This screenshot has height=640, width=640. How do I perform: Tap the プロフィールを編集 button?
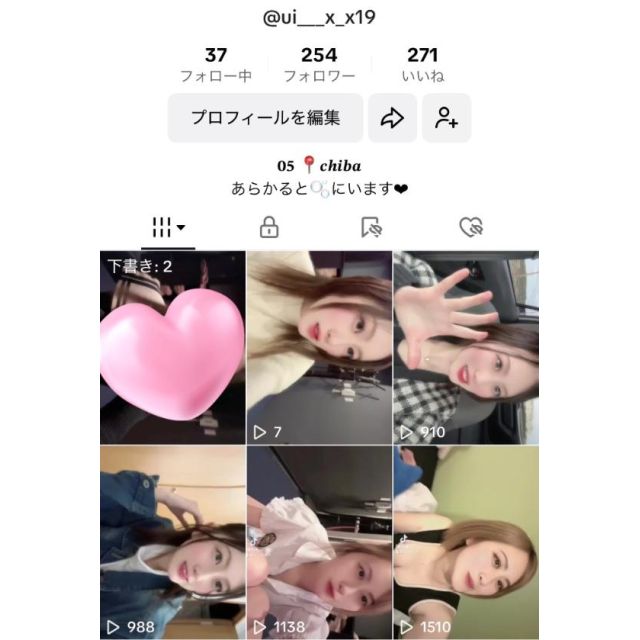265,118
